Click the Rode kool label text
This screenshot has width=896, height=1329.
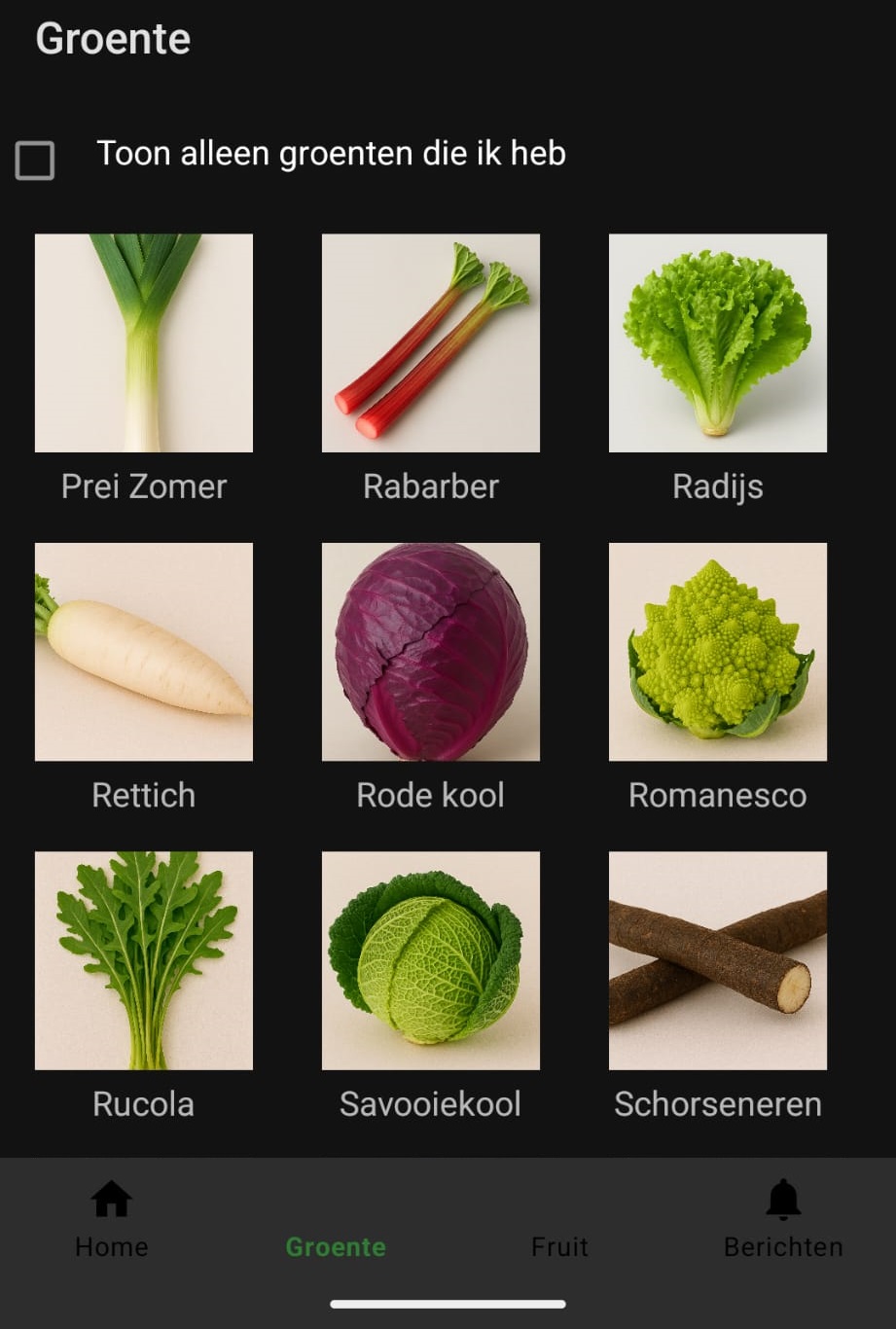click(430, 795)
